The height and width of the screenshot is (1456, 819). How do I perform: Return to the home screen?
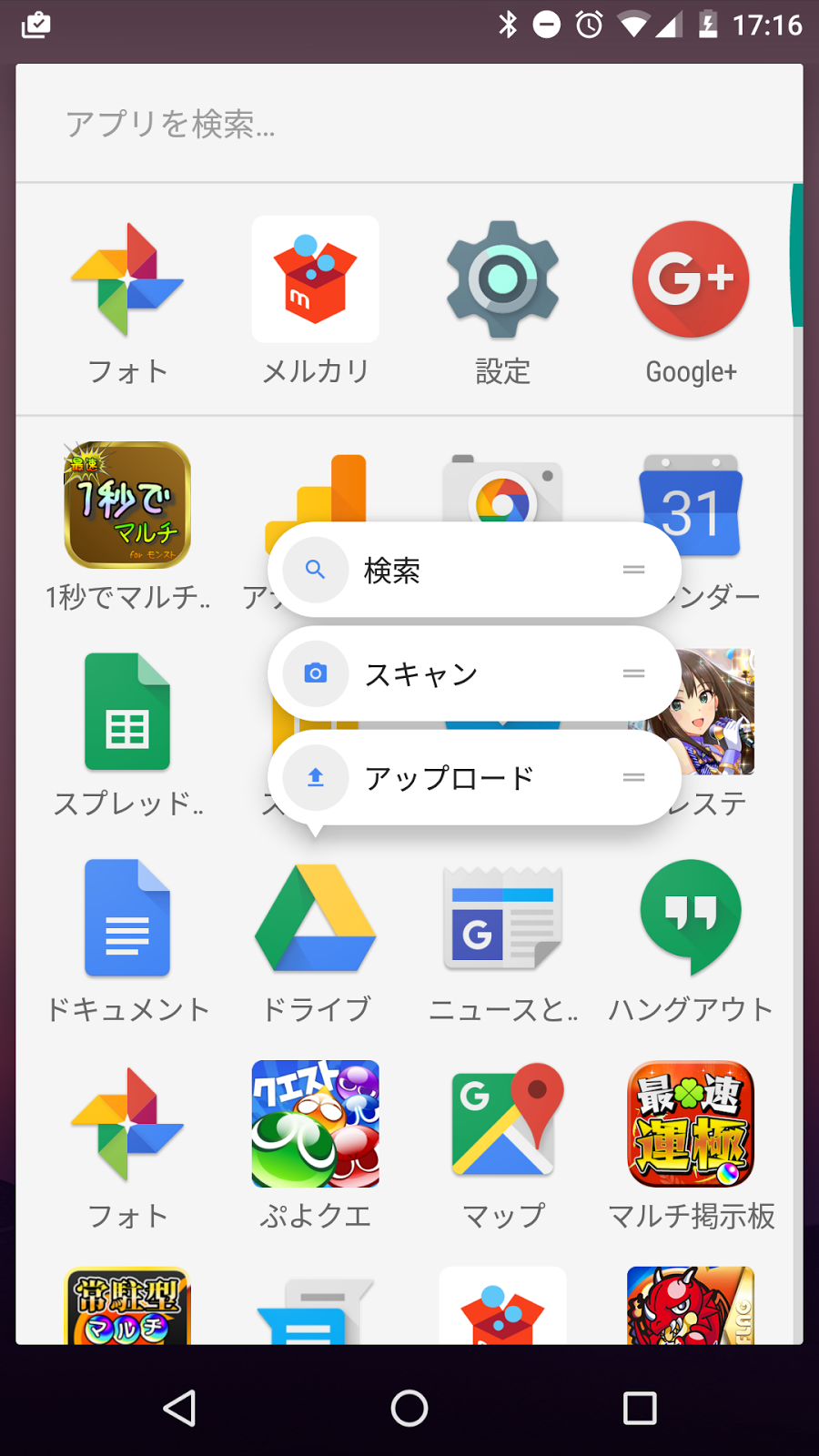click(x=409, y=1408)
